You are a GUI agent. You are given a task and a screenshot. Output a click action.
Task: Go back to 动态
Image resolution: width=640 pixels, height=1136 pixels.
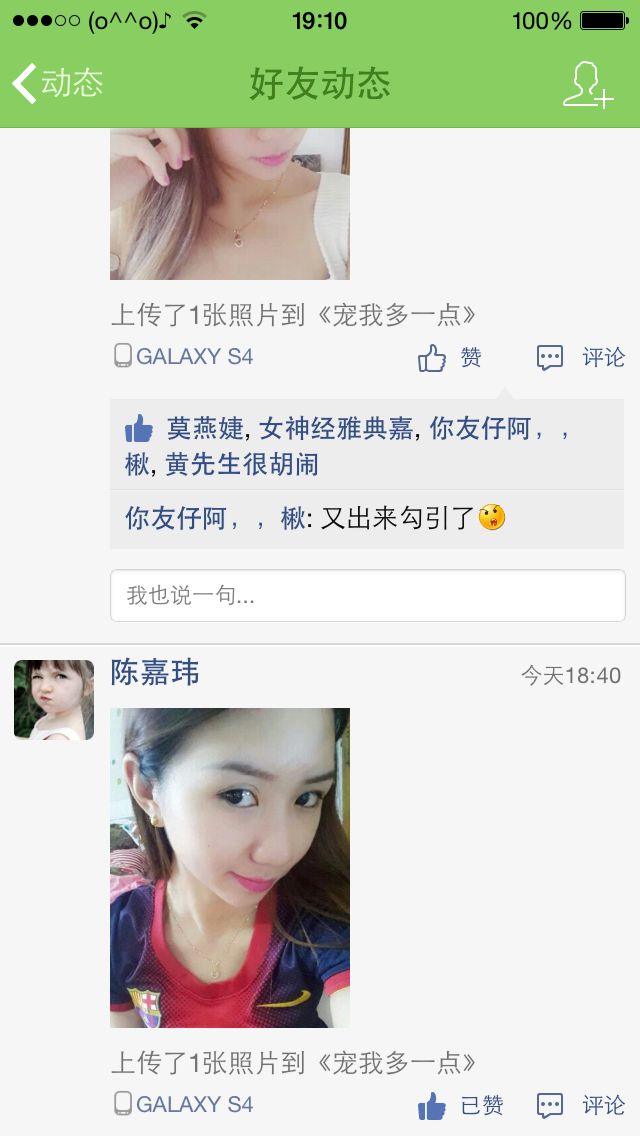click(x=58, y=83)
